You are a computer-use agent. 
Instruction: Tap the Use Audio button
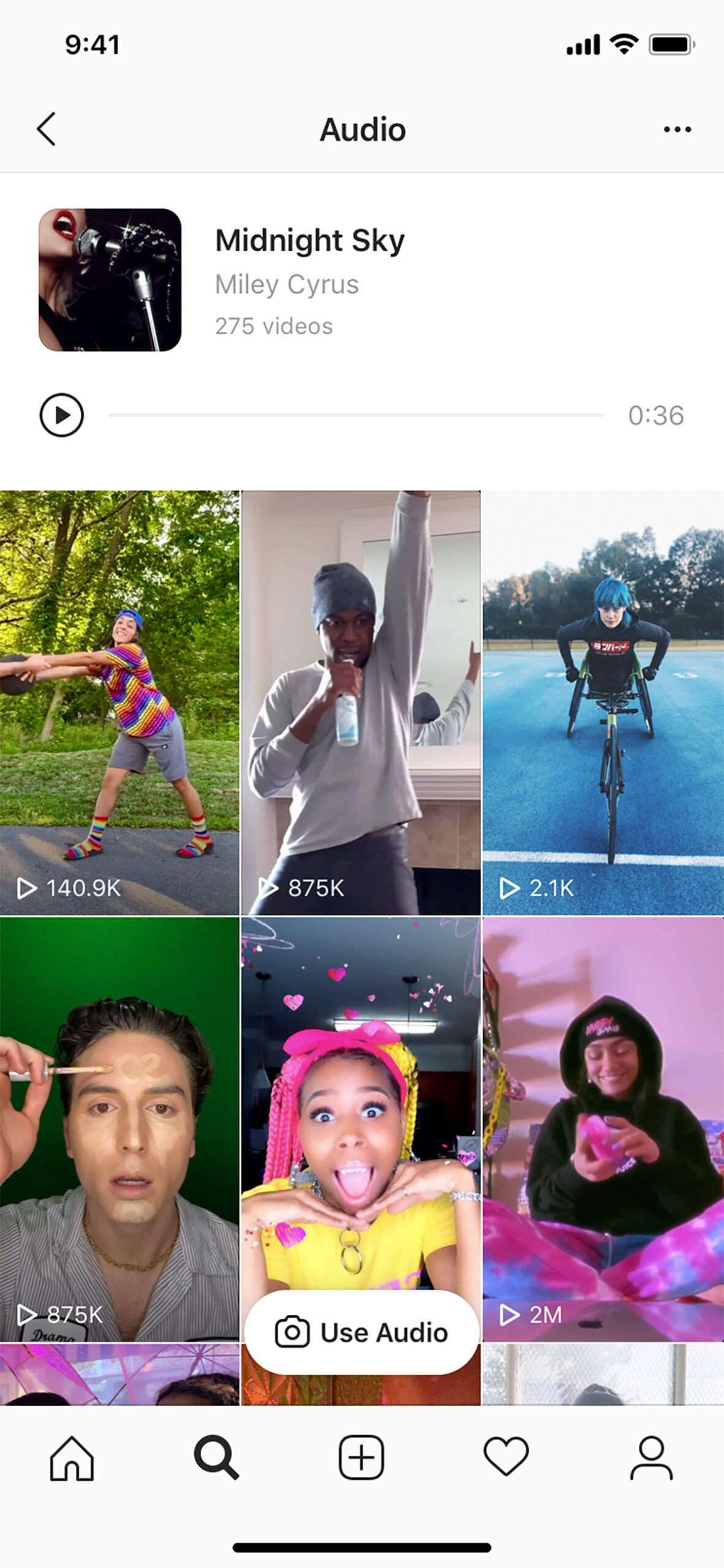(361, 1332)
